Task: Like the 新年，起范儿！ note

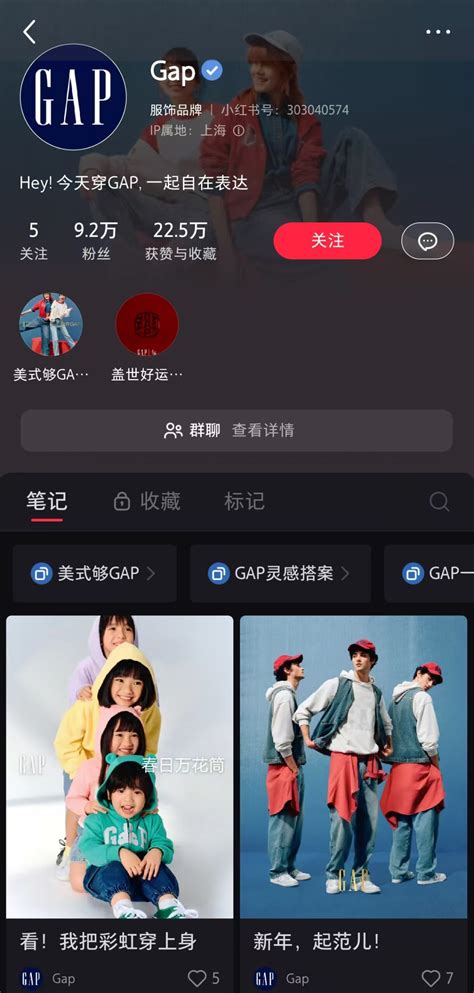Action: pos(438,978)
